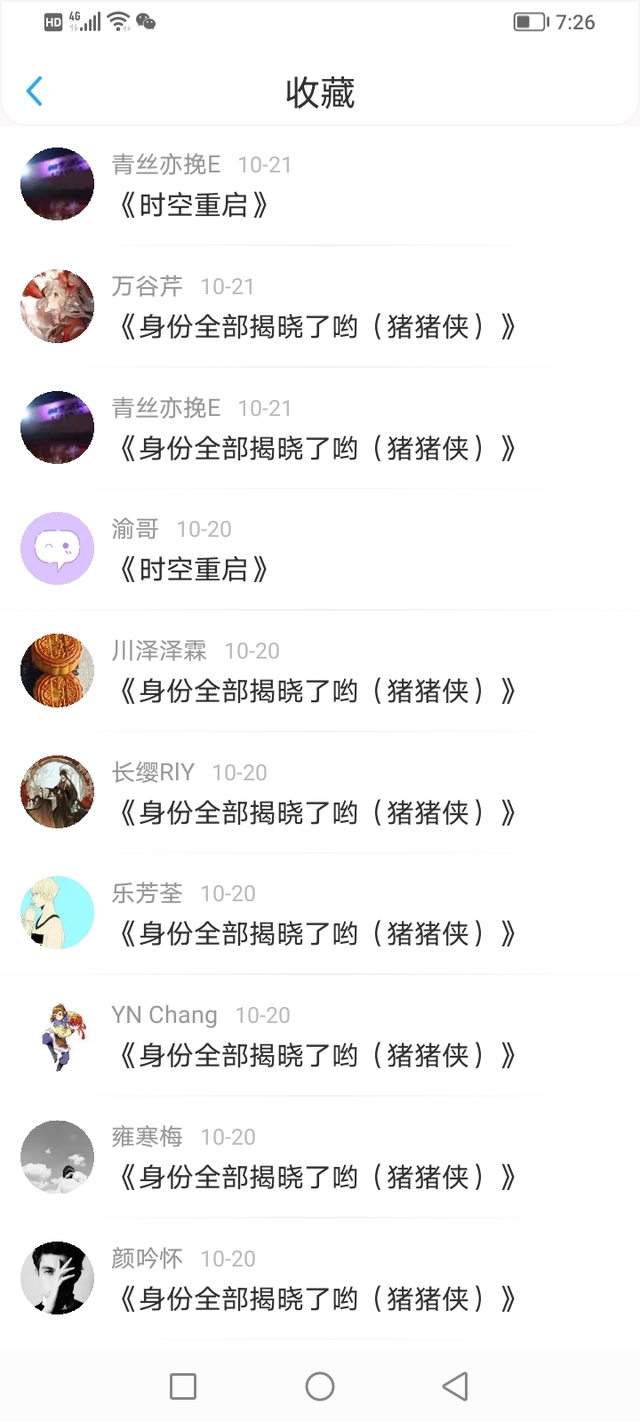Open 万谷芹's collected item from 10-21
The width and height of the screenshot is (640, 1422).
316,326
